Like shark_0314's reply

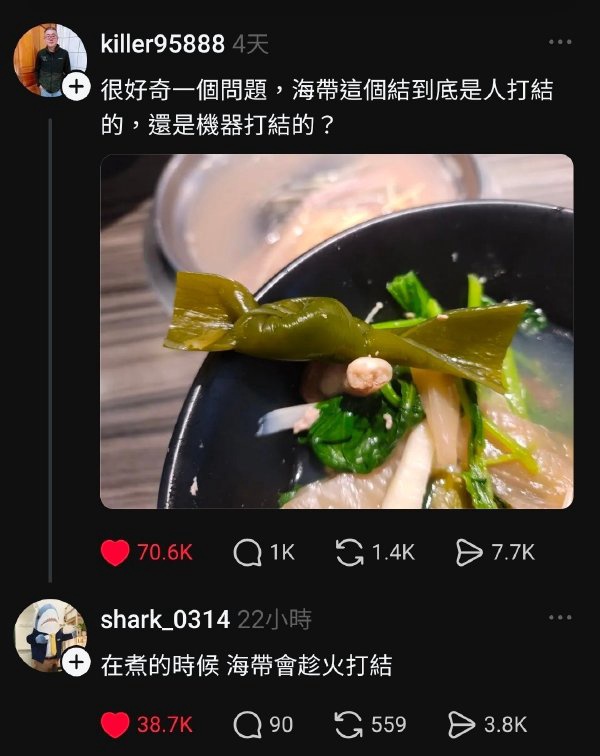116,724
